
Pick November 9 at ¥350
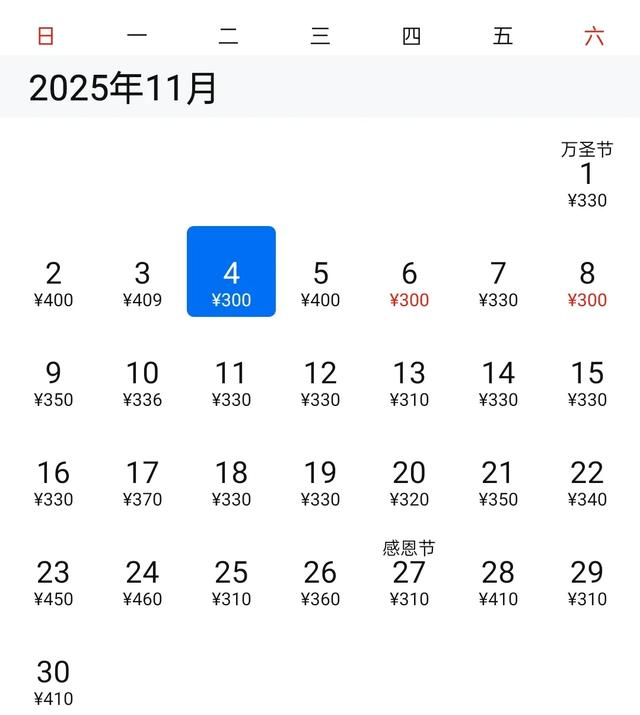(x=54, y=382)
